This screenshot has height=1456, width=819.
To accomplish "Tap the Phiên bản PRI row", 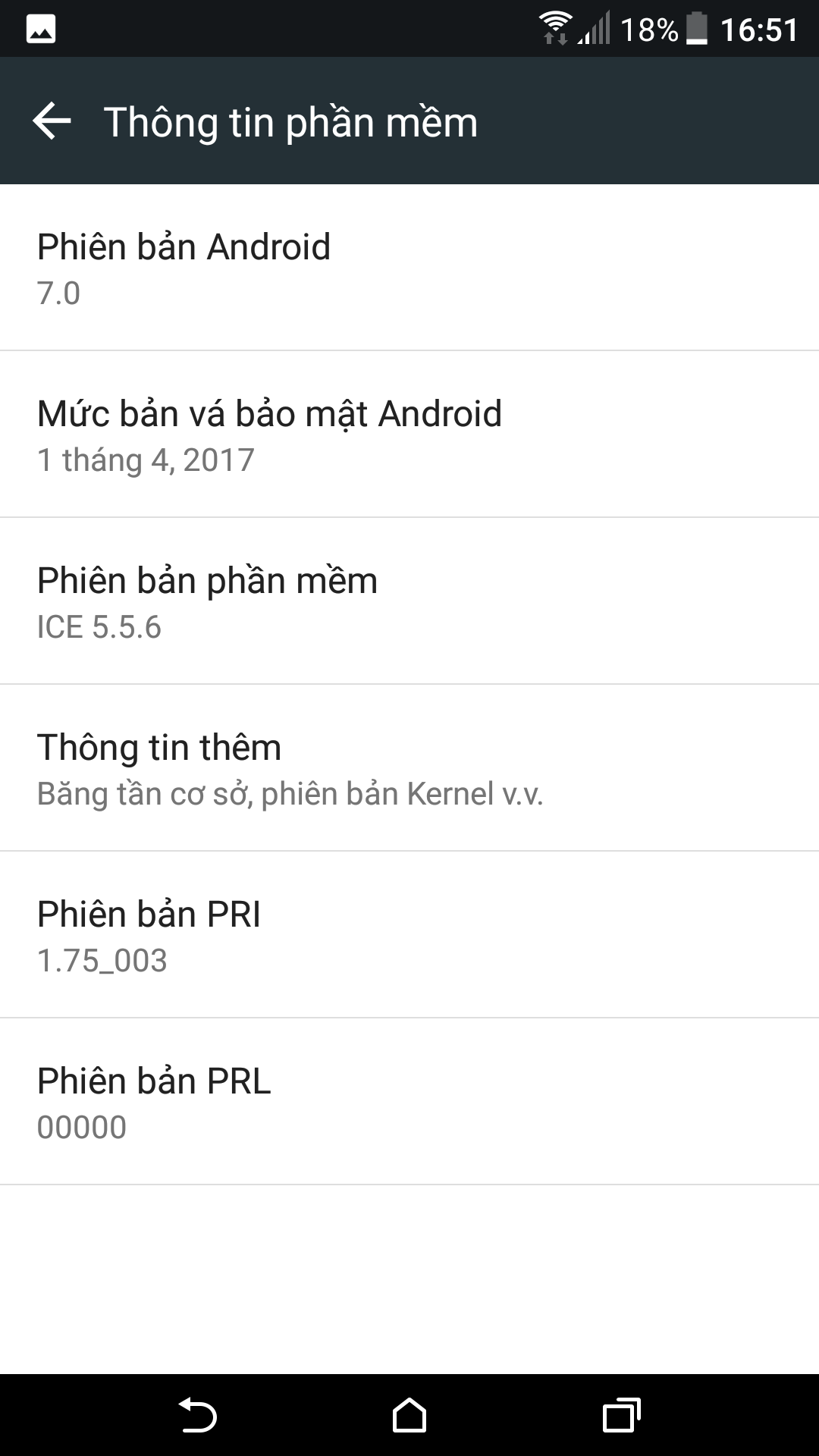I will (409, 935).
